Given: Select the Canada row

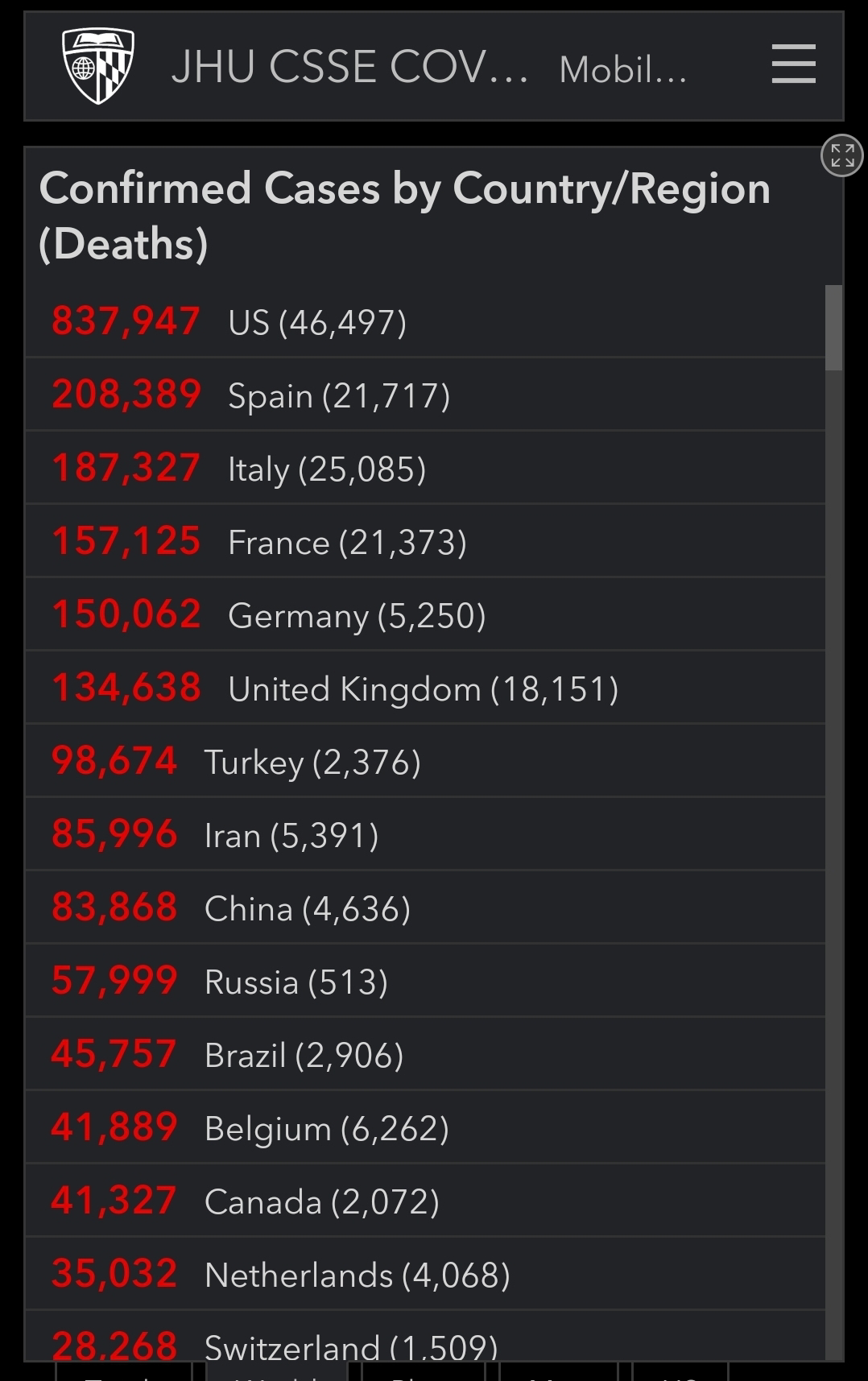Looking at the screenshot, I should [425, 1201].
